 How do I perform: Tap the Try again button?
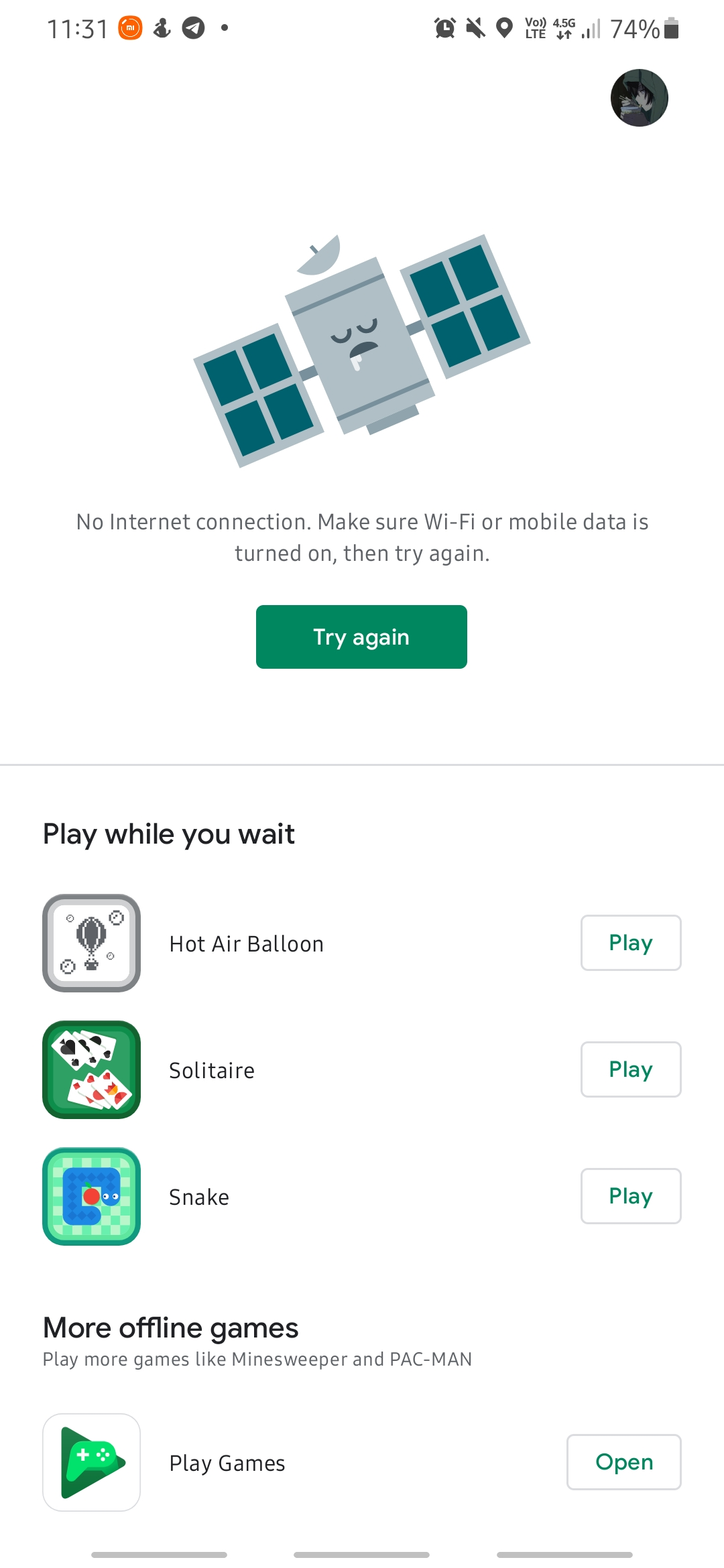point(361,637)
